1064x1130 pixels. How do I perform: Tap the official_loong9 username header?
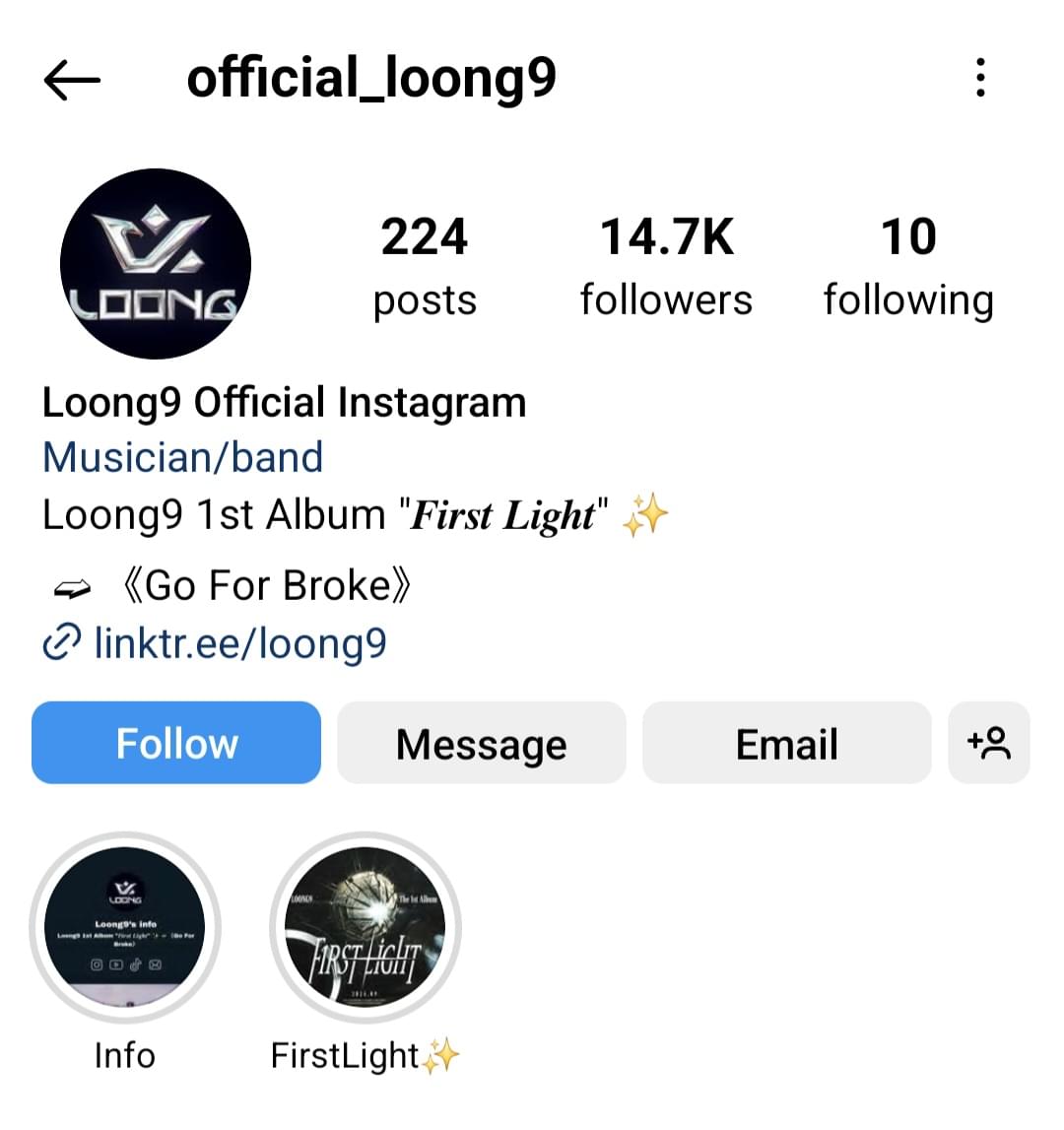point(374,79)
